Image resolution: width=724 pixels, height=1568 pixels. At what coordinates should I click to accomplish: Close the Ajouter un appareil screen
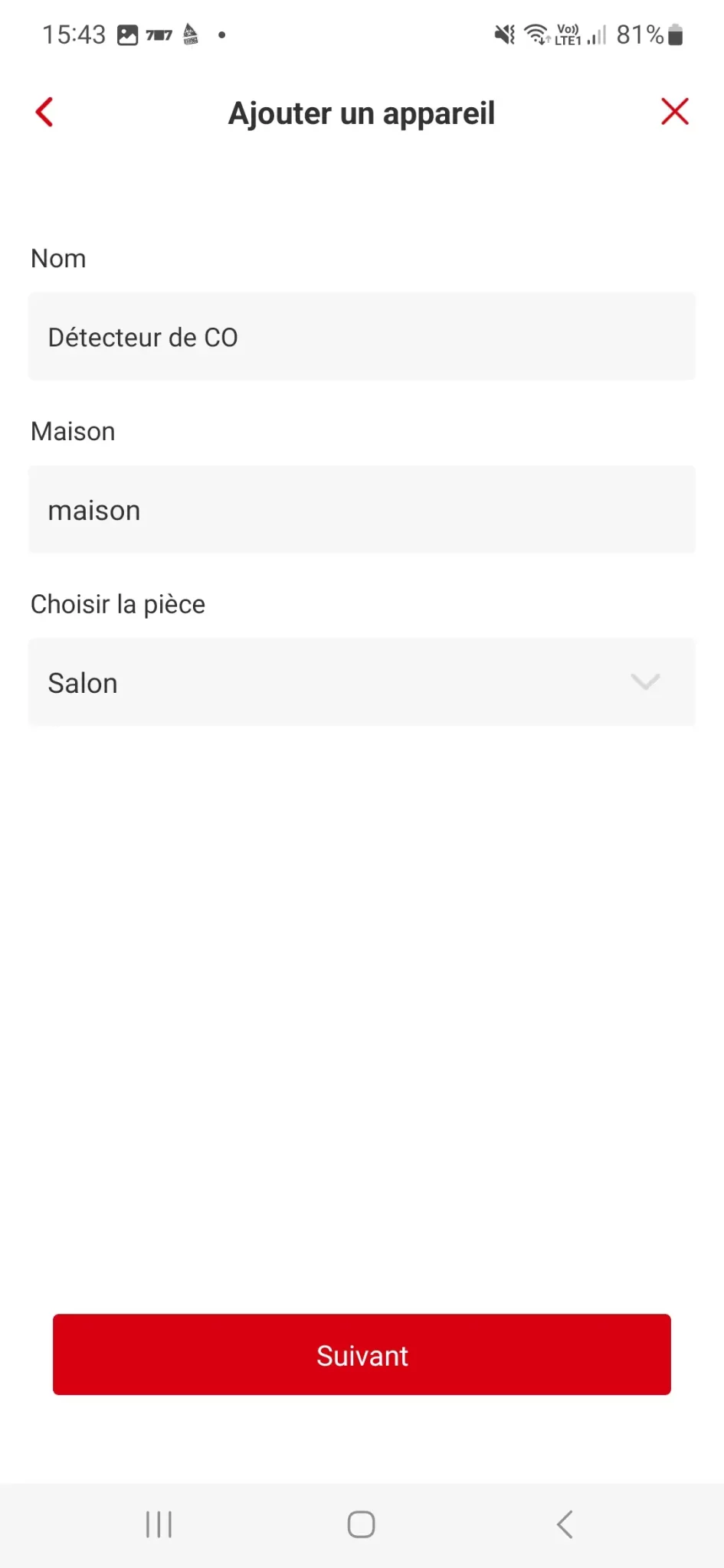(x=675, y=112)
